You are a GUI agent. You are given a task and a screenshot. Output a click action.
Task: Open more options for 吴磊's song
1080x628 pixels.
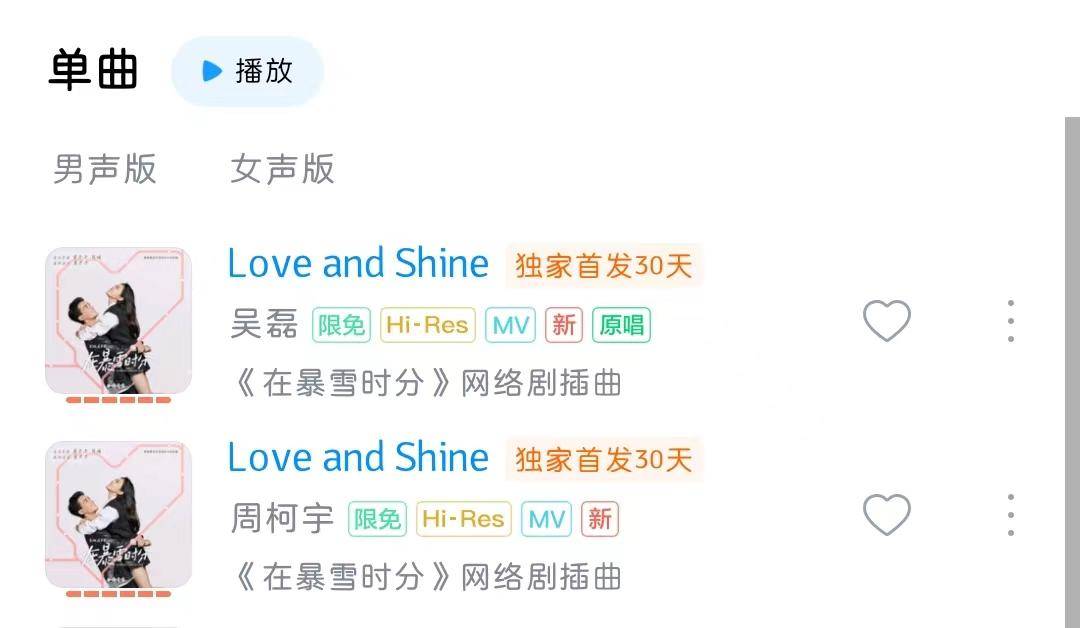1010,321
